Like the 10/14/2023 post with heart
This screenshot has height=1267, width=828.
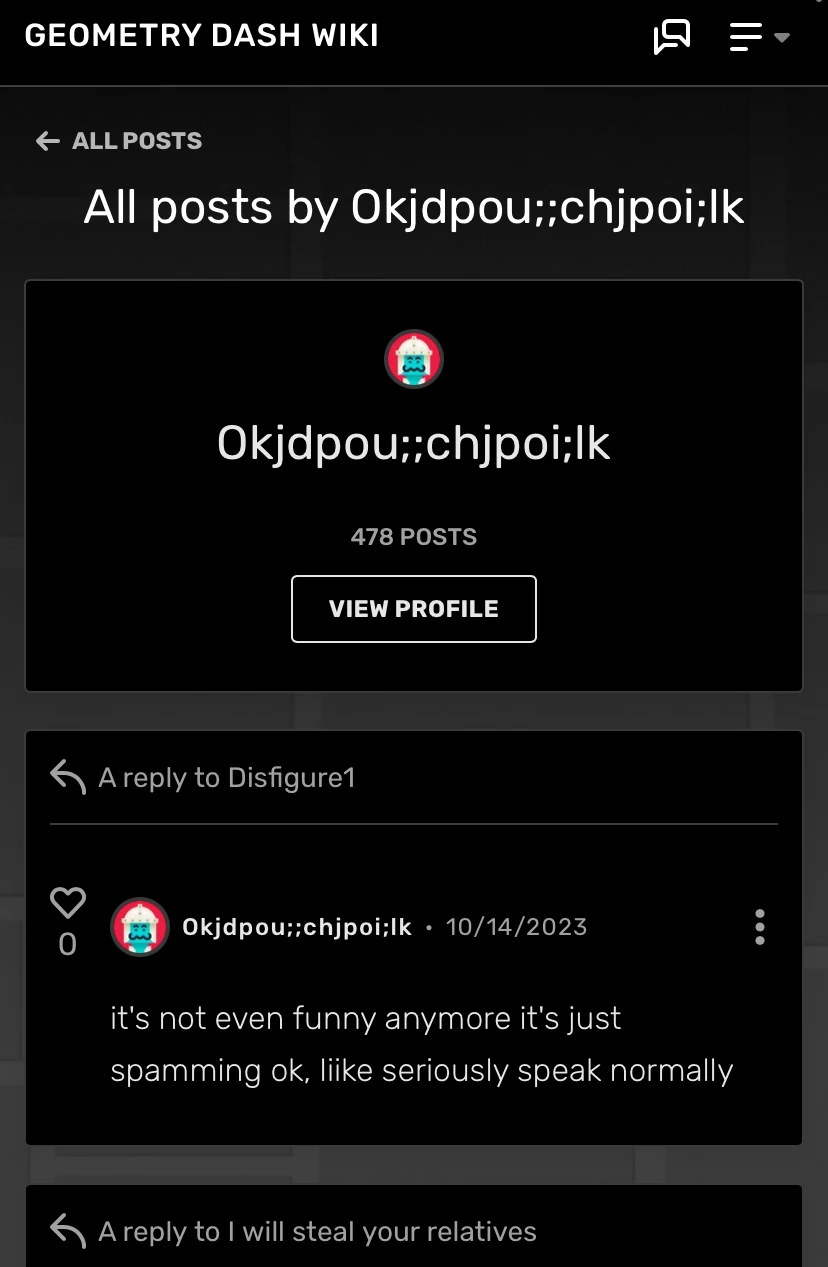(x=68, y=903)
